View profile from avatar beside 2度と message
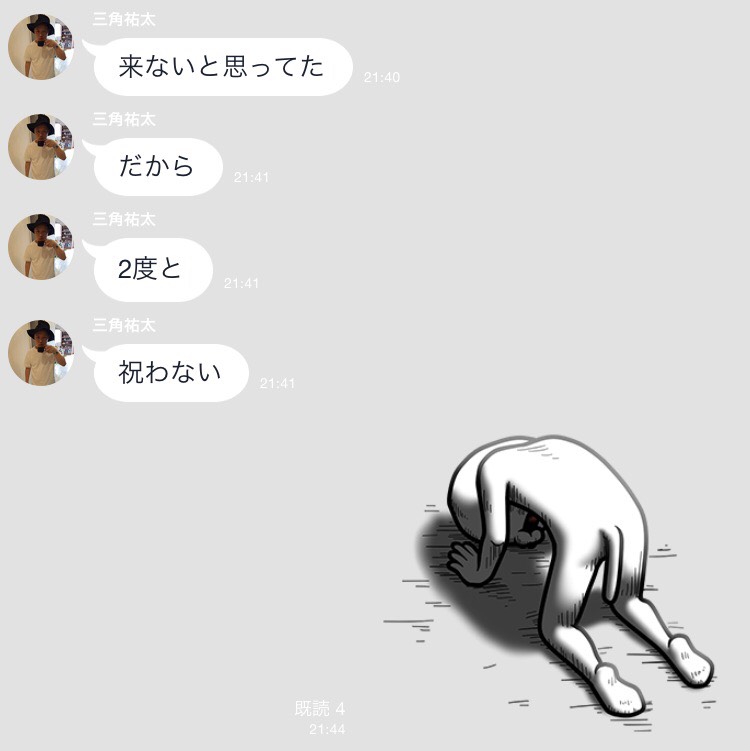This screenshot has height=751, width=750. [x=41, y=247]
